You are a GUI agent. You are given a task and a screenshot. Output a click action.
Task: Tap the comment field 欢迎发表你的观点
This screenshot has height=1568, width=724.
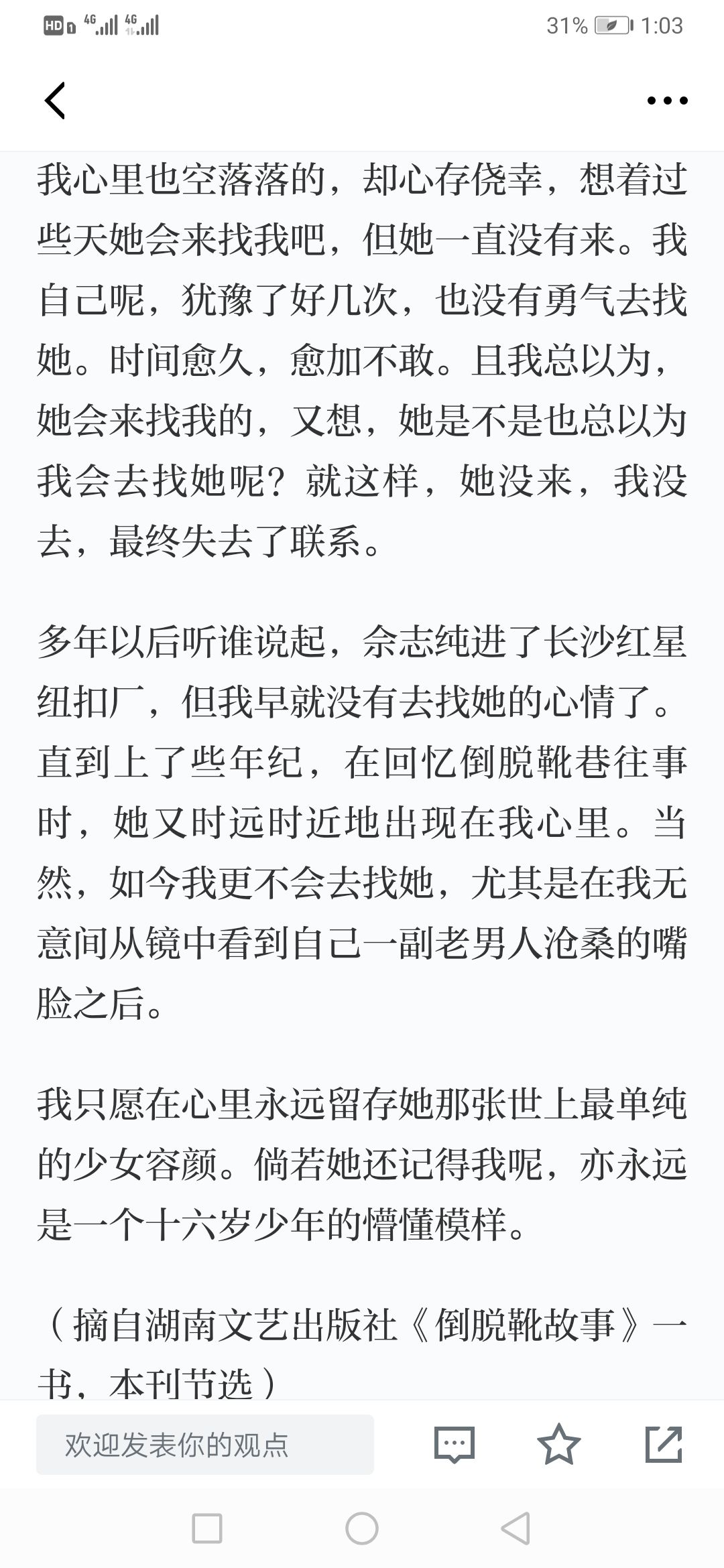(205, 1445)
